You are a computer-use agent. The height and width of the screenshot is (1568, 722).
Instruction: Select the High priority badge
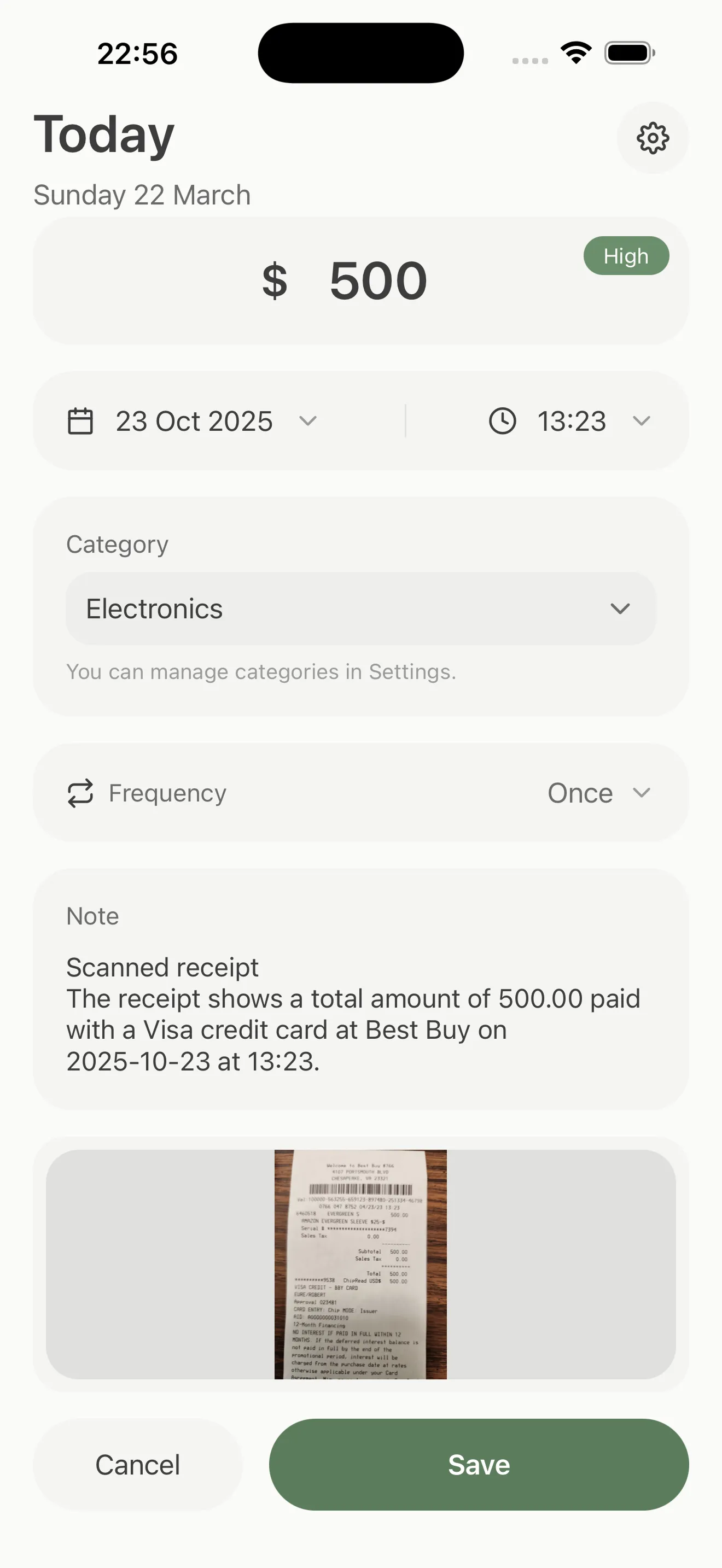(x=626, y=256)
